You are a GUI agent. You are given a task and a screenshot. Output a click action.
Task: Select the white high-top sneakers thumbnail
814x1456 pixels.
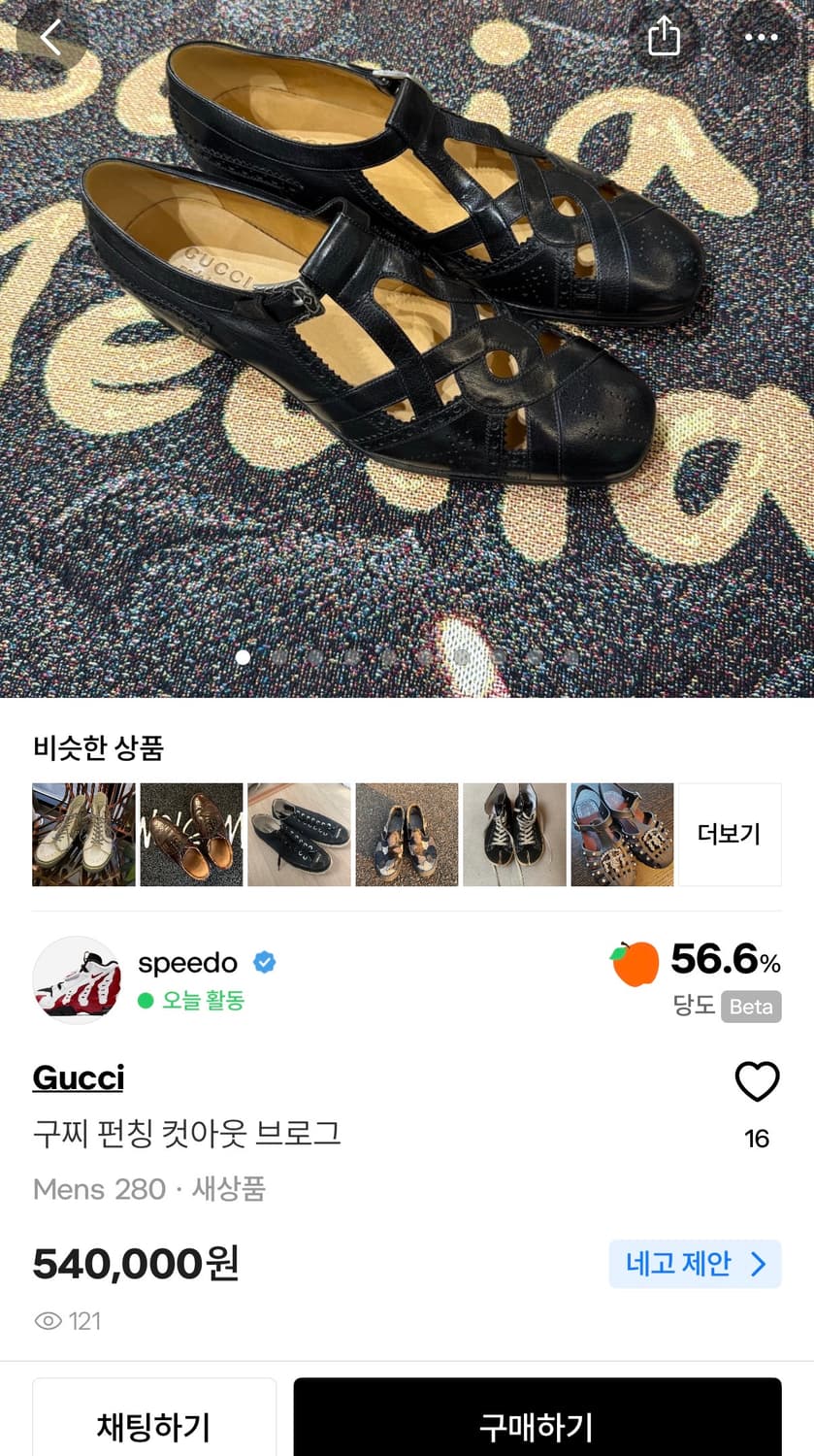click(82, 835)
